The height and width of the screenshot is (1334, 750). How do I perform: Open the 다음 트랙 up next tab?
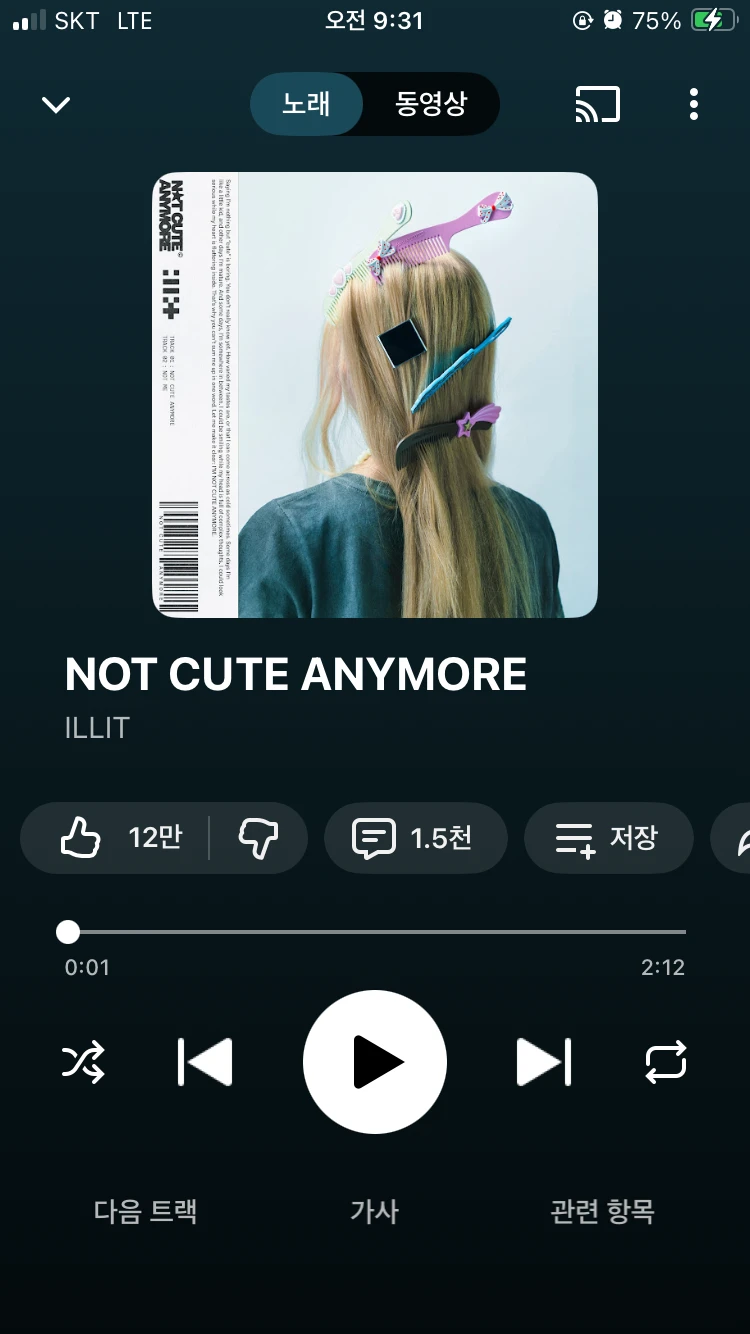tap(145, 1212)
